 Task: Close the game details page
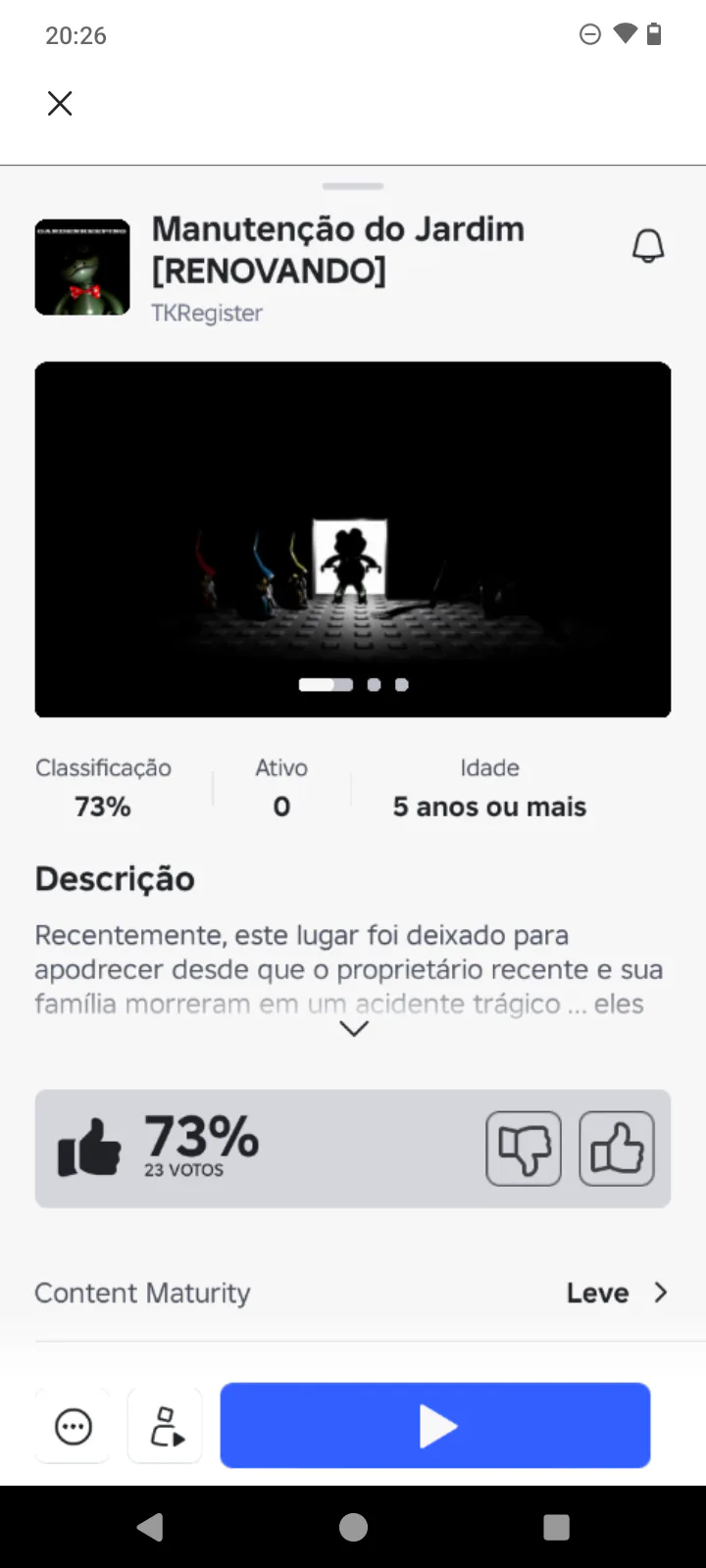[x=60, y=103]
